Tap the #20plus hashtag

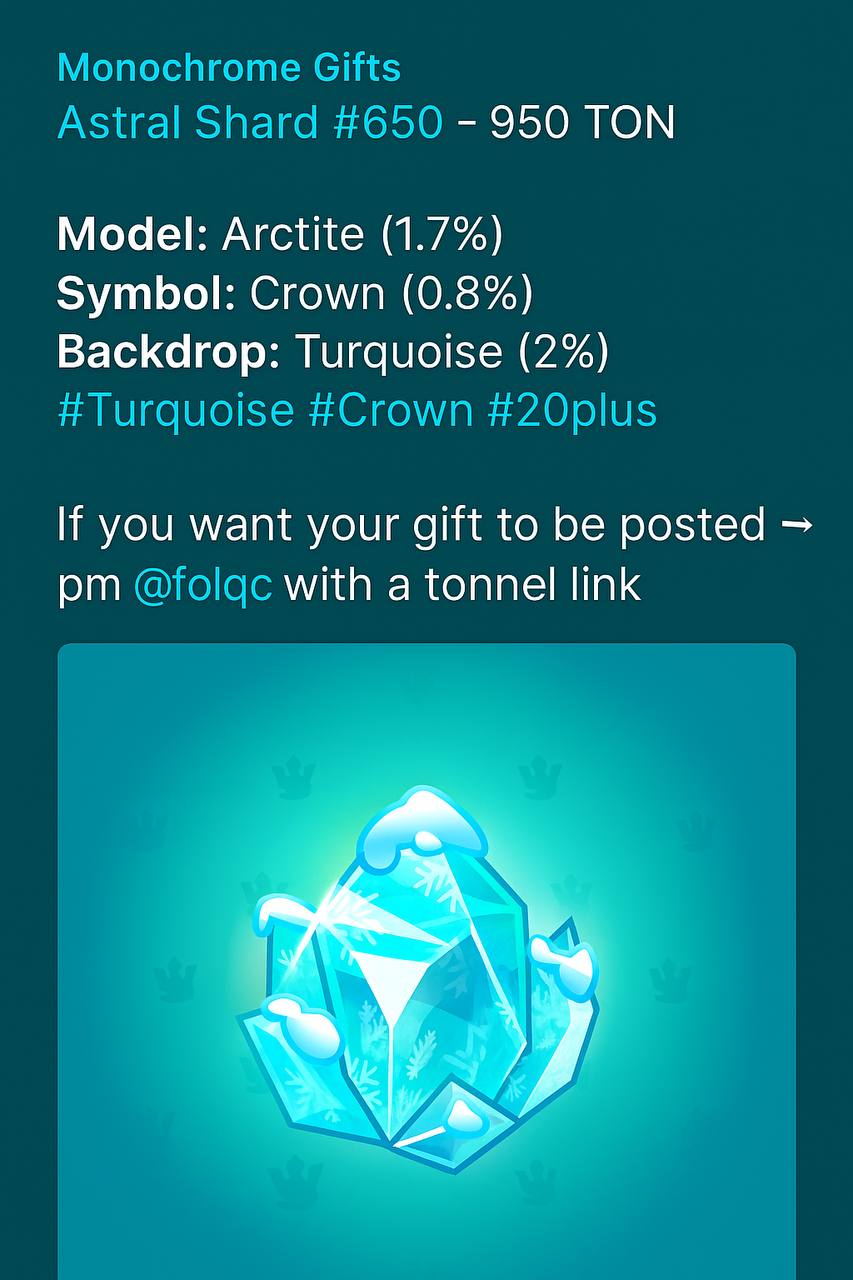click(572, 410)
